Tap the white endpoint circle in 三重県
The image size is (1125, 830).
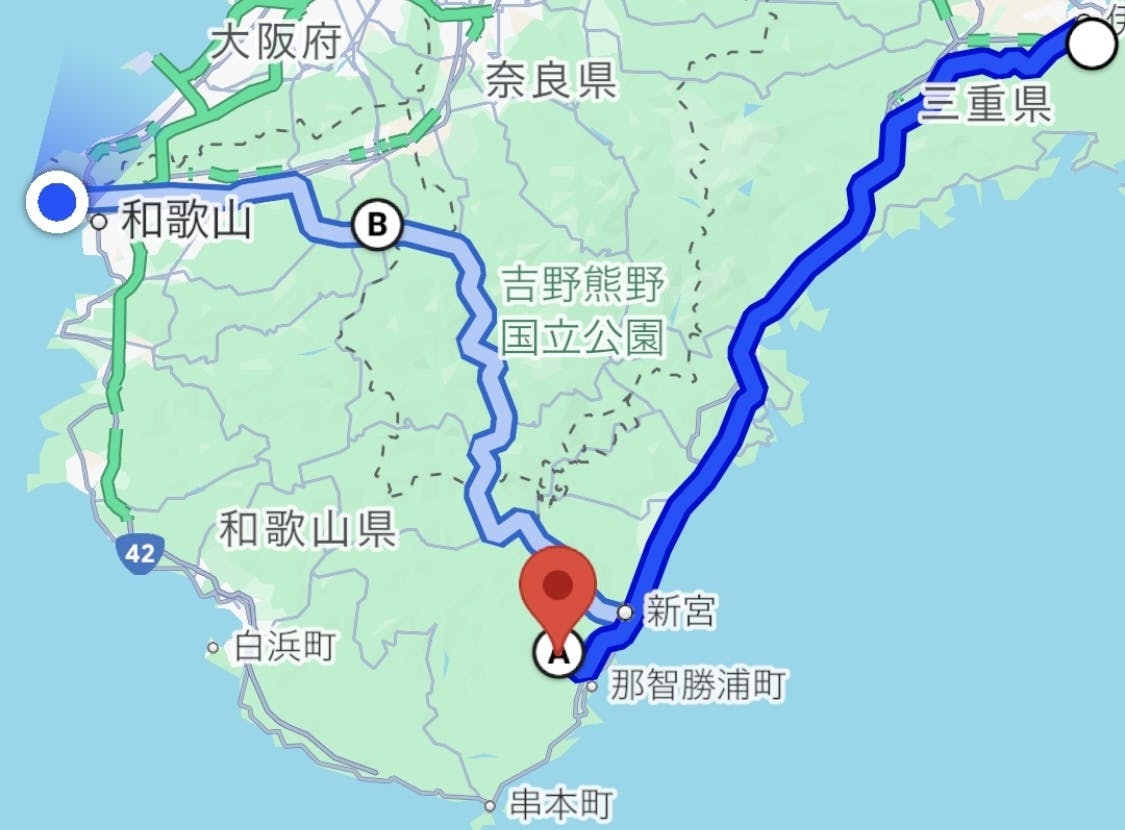pyautogui.click(x=1092, y=45)
